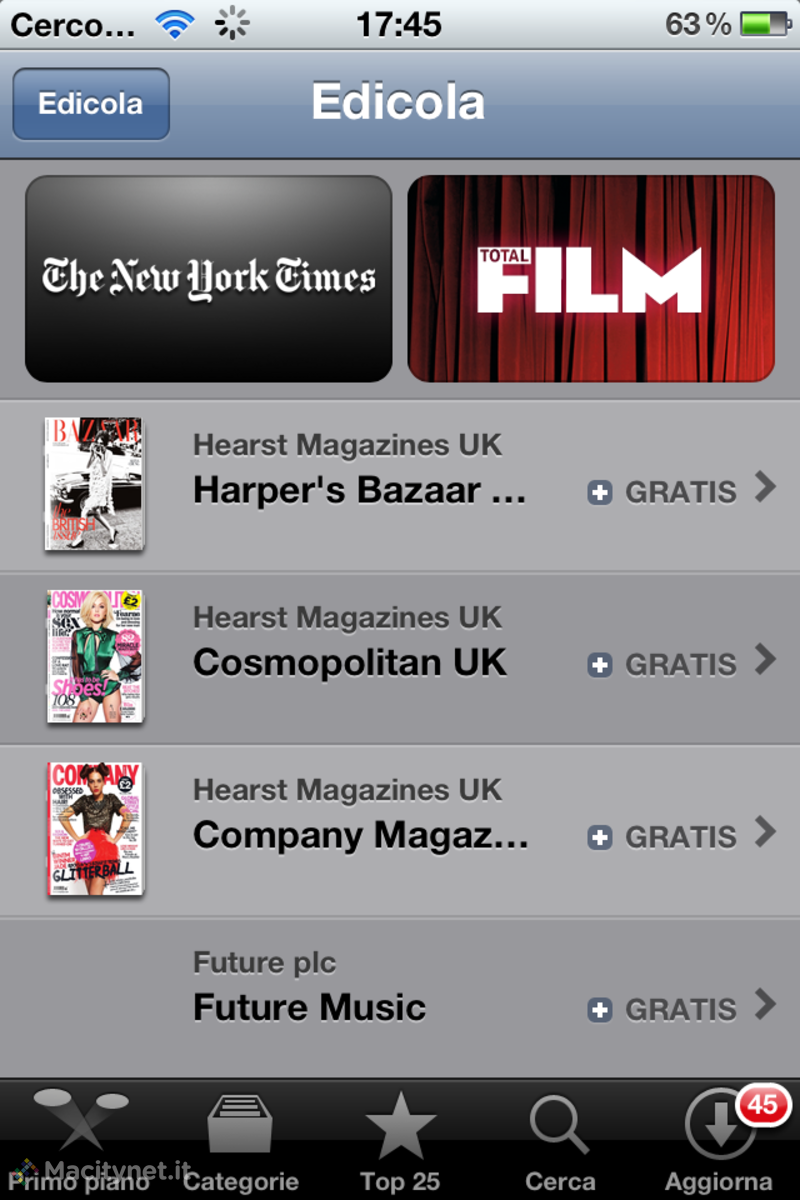Get Harper's Bazaar with its GRATIS button
This screenshot has height=1200, width=800.
(x=662, y=492)
